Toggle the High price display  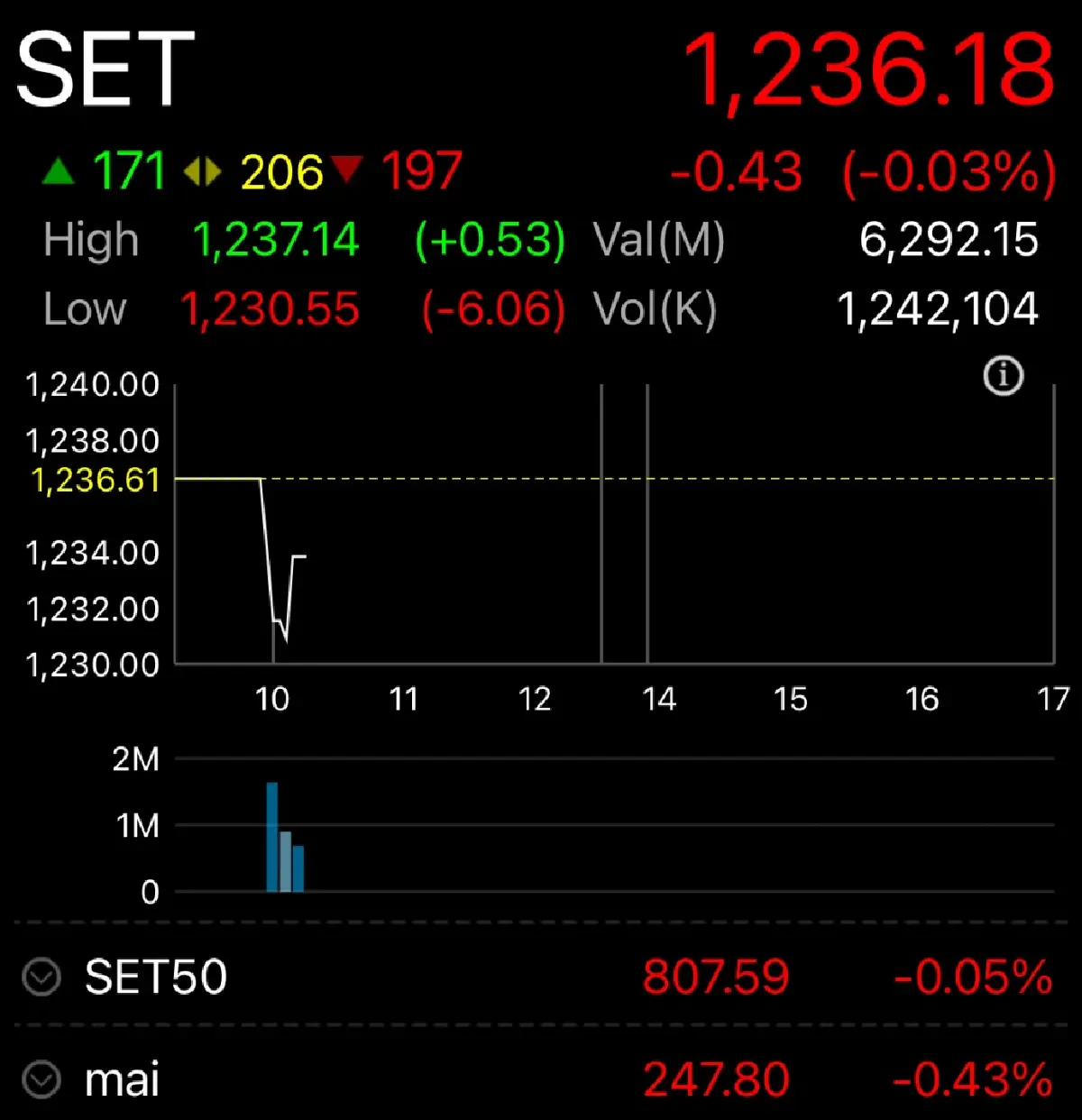90,240
